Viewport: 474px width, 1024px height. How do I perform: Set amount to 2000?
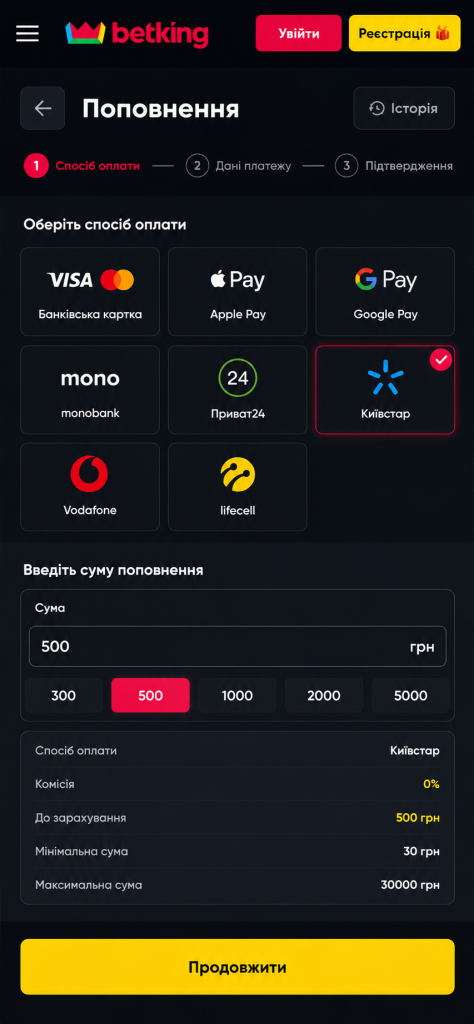(x=324, y=696)
